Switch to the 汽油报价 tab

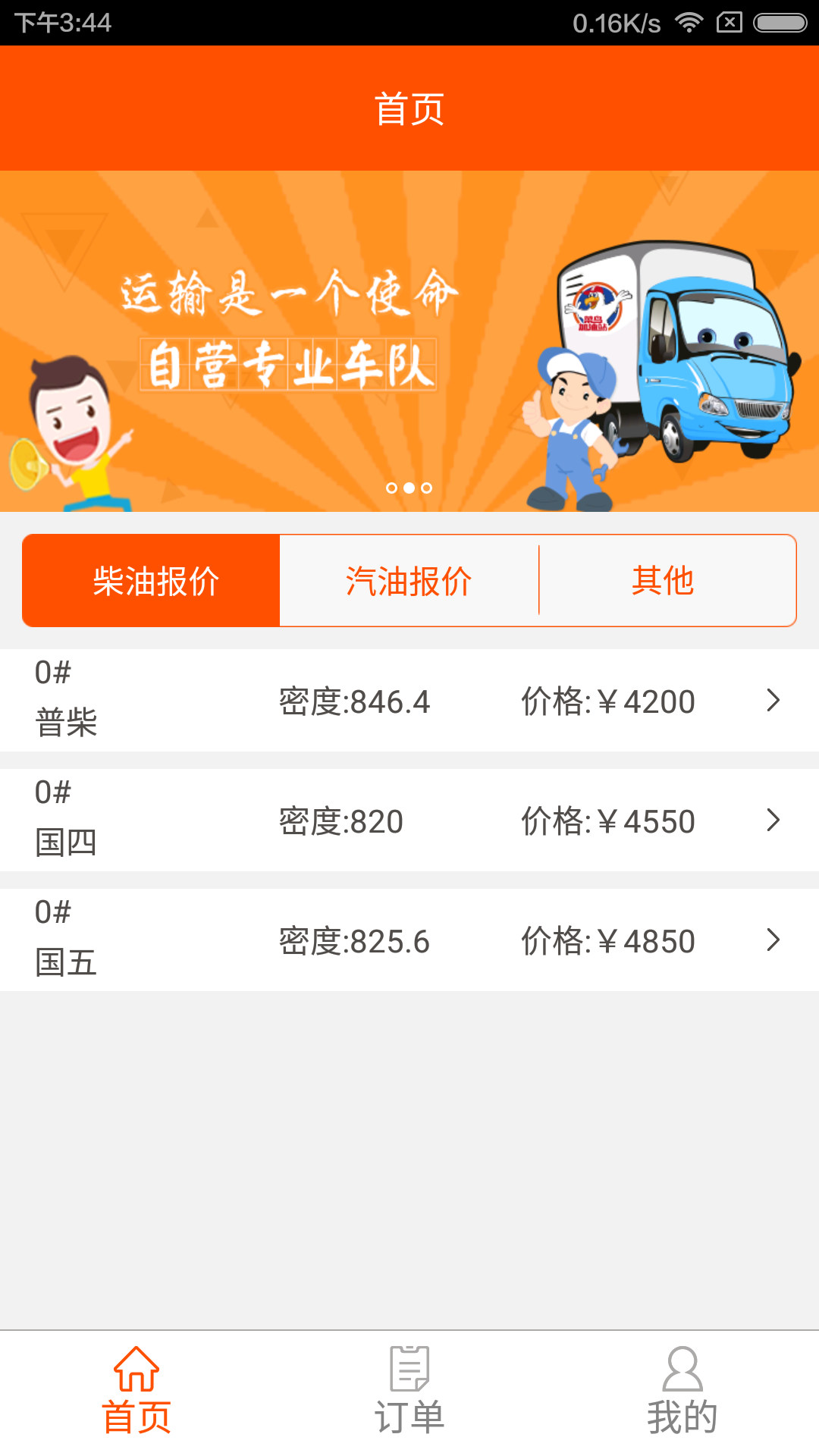tap(409, 581)
